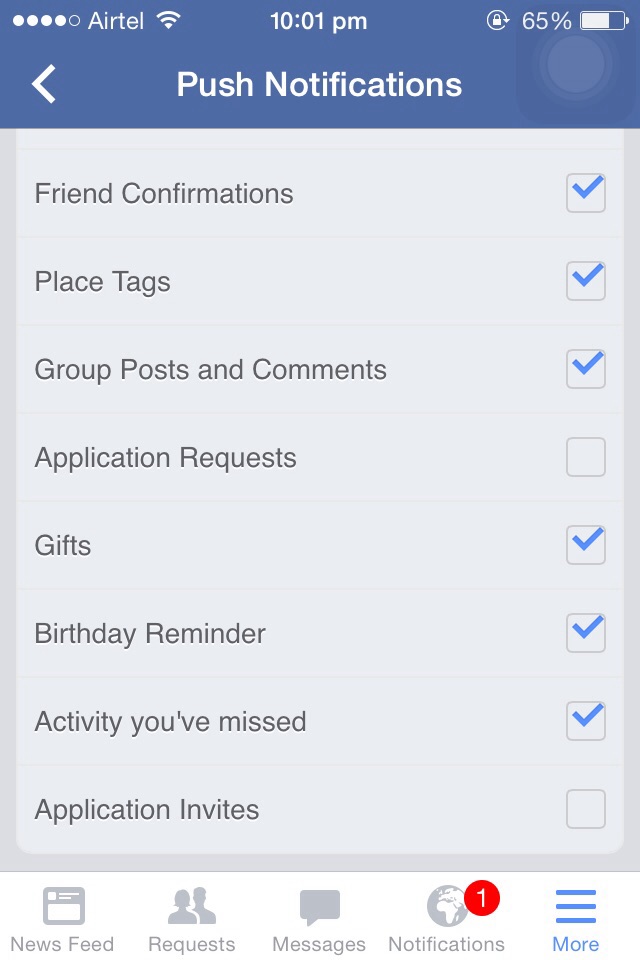
Task: Uncheck the Birthday Reminder box
Action: [x=585, y=633]
